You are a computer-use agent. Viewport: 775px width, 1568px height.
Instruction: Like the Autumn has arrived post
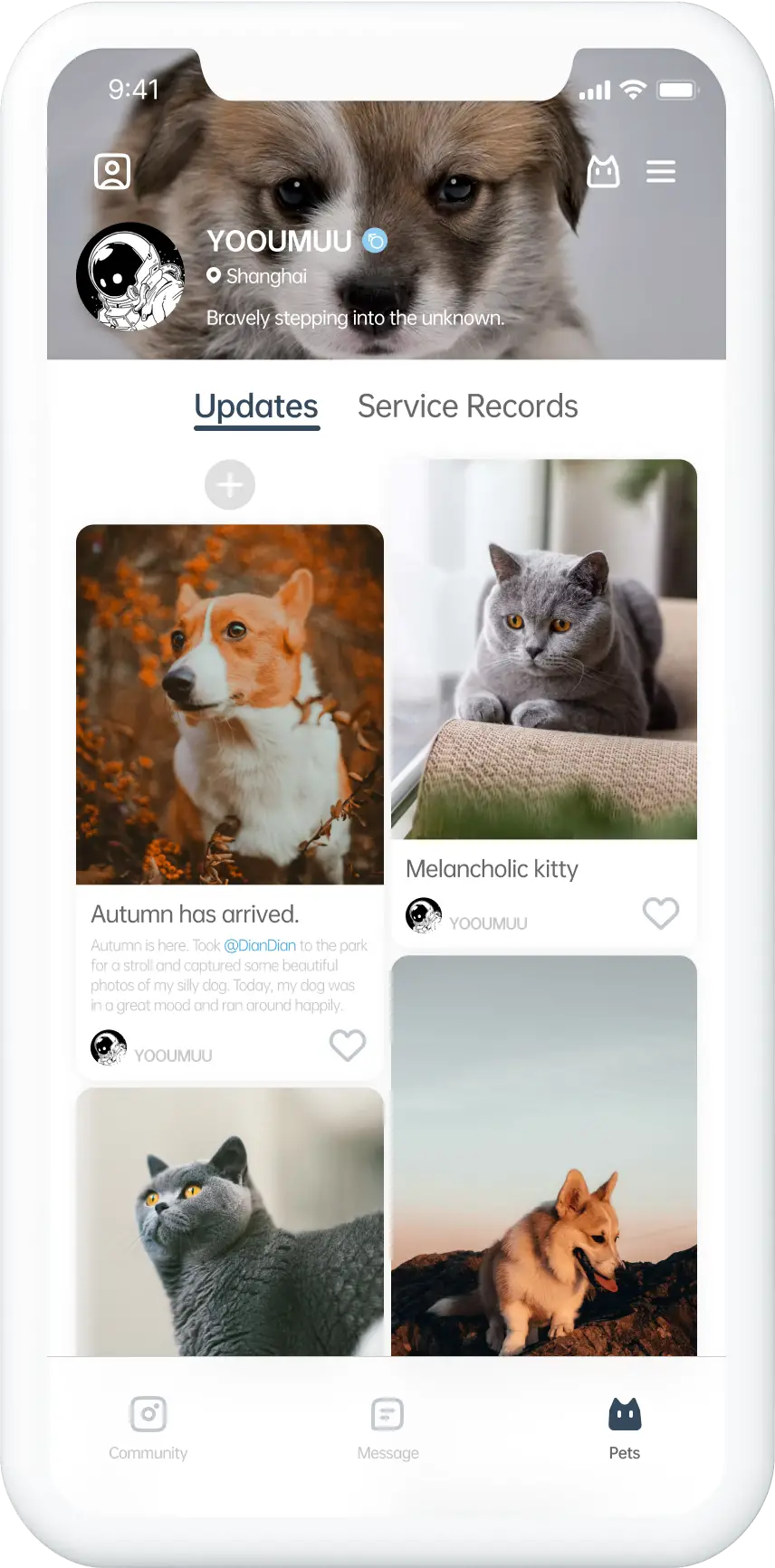348,1046
